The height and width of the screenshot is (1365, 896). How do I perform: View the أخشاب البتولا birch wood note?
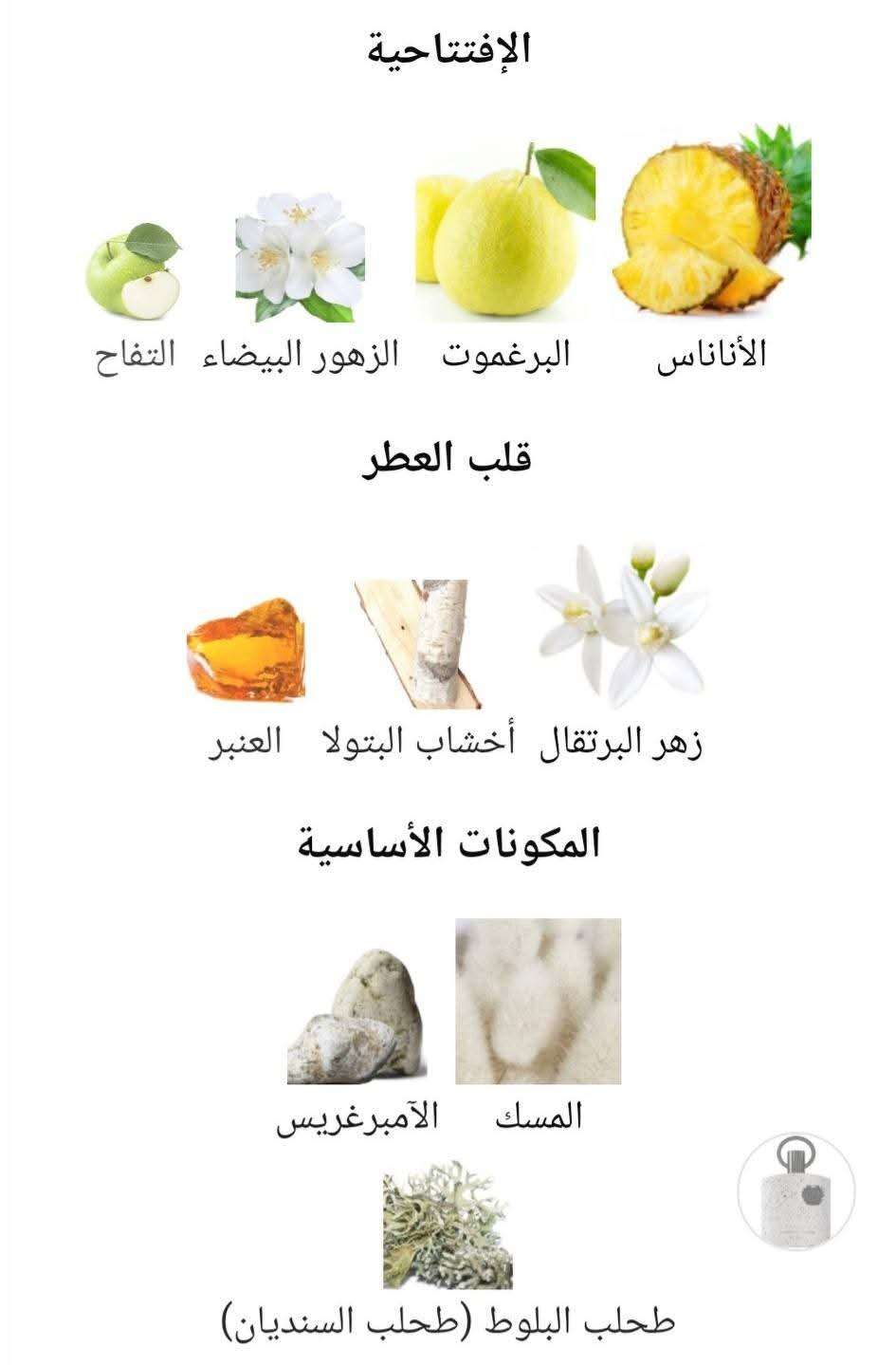click(x=419, y=645)
